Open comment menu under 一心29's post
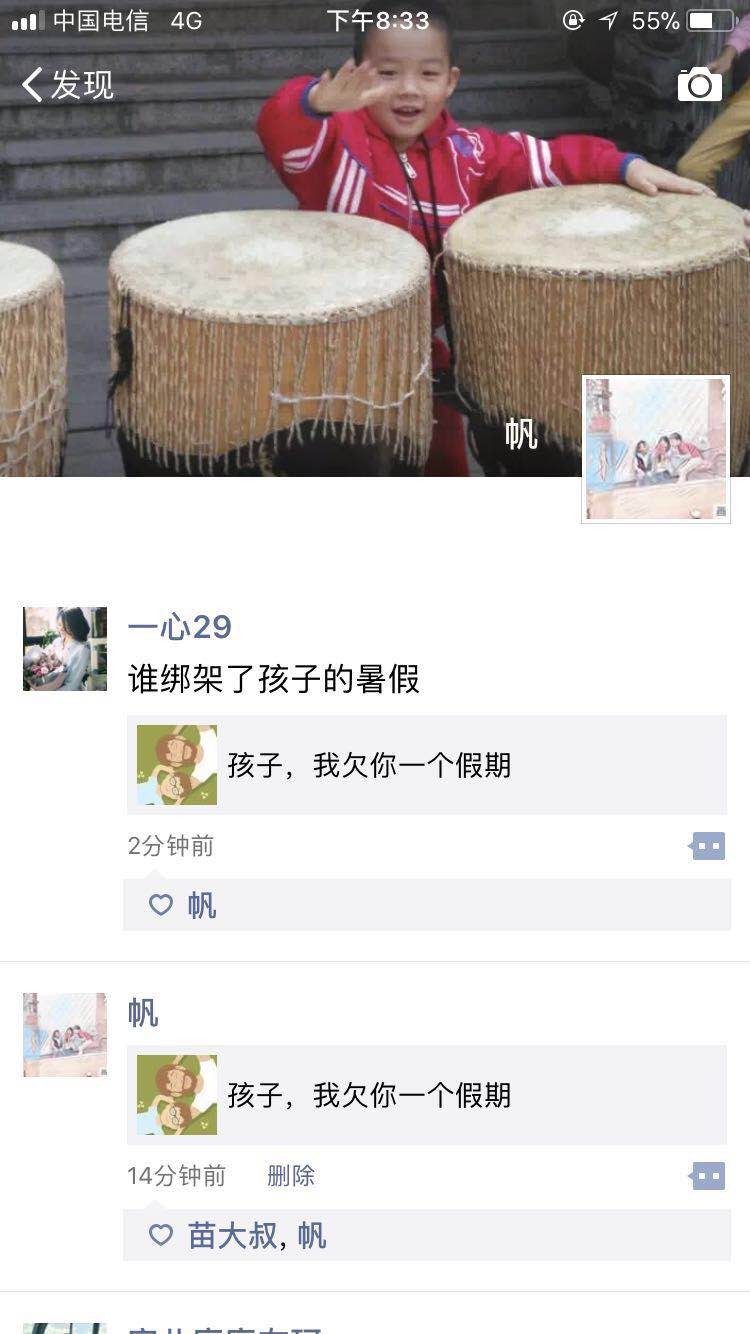The image size is (750, 1334). point(708,846)
